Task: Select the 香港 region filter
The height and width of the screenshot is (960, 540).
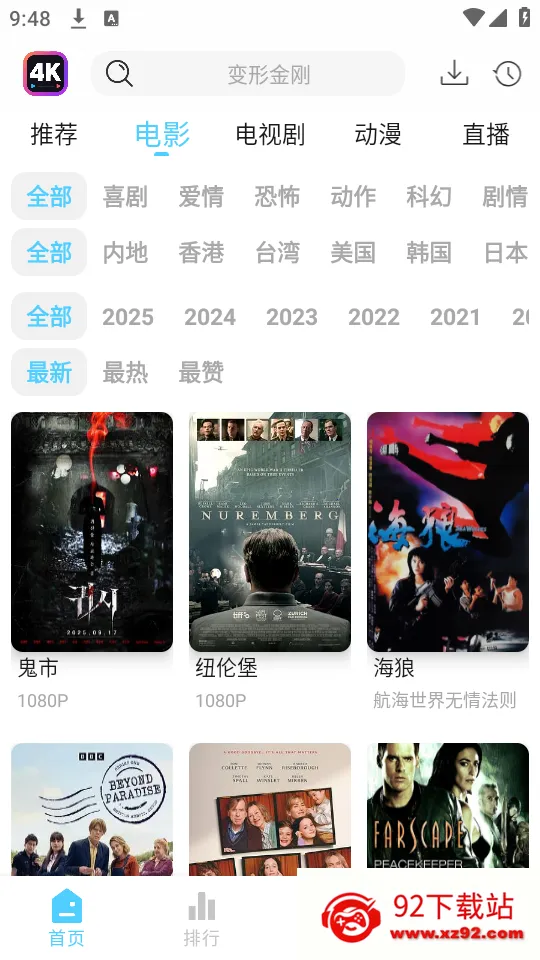Action: coord(201,252)
